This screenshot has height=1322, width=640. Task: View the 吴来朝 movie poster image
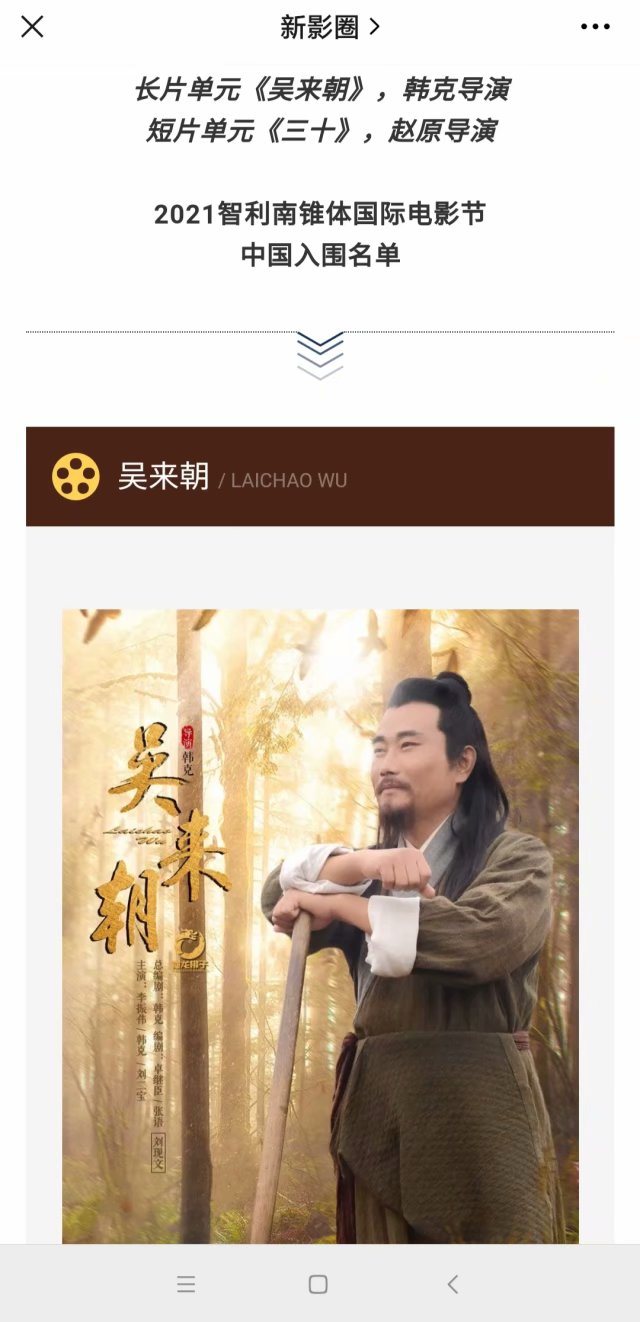[320, 925]
